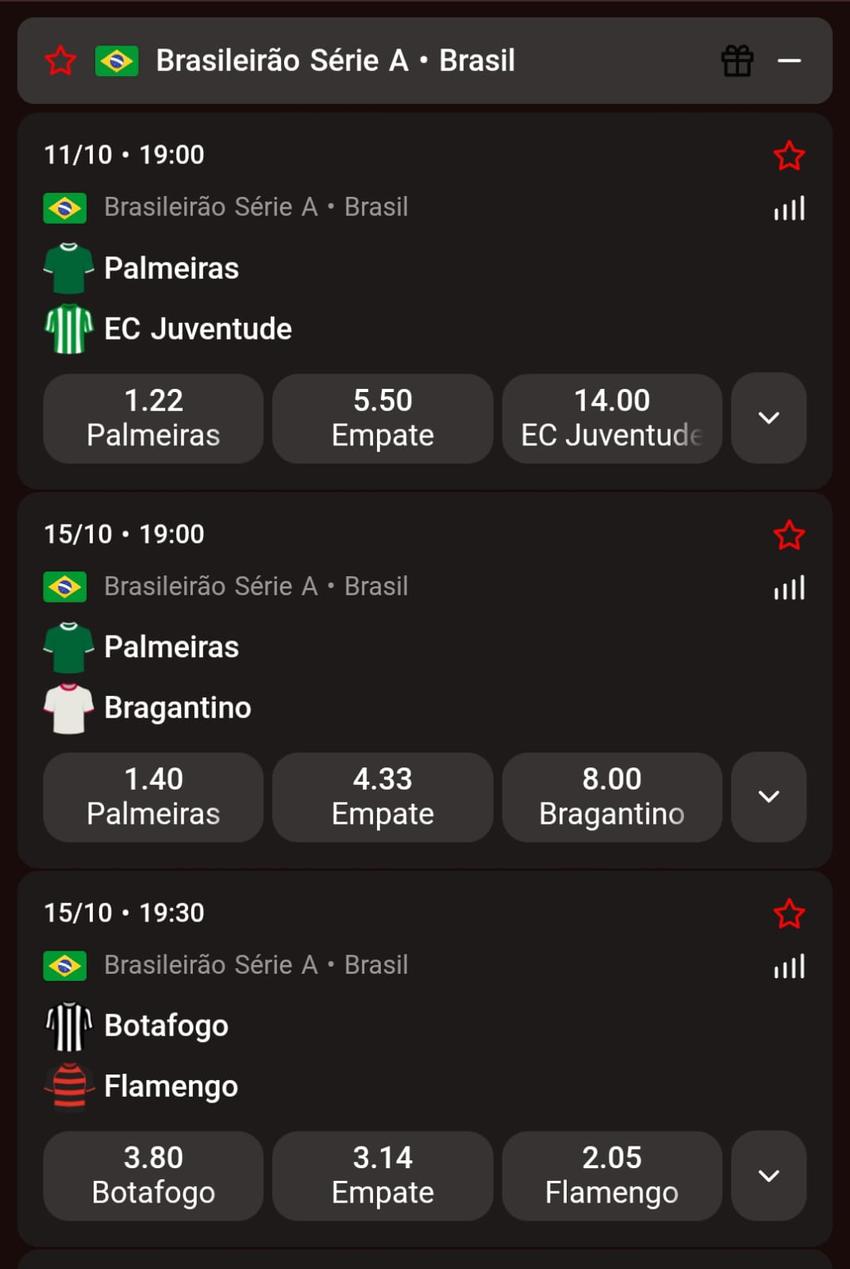Expand more markets for Botafogo vs Flamengo
Screen dimensions: 850x1269
click(768, 1176)
